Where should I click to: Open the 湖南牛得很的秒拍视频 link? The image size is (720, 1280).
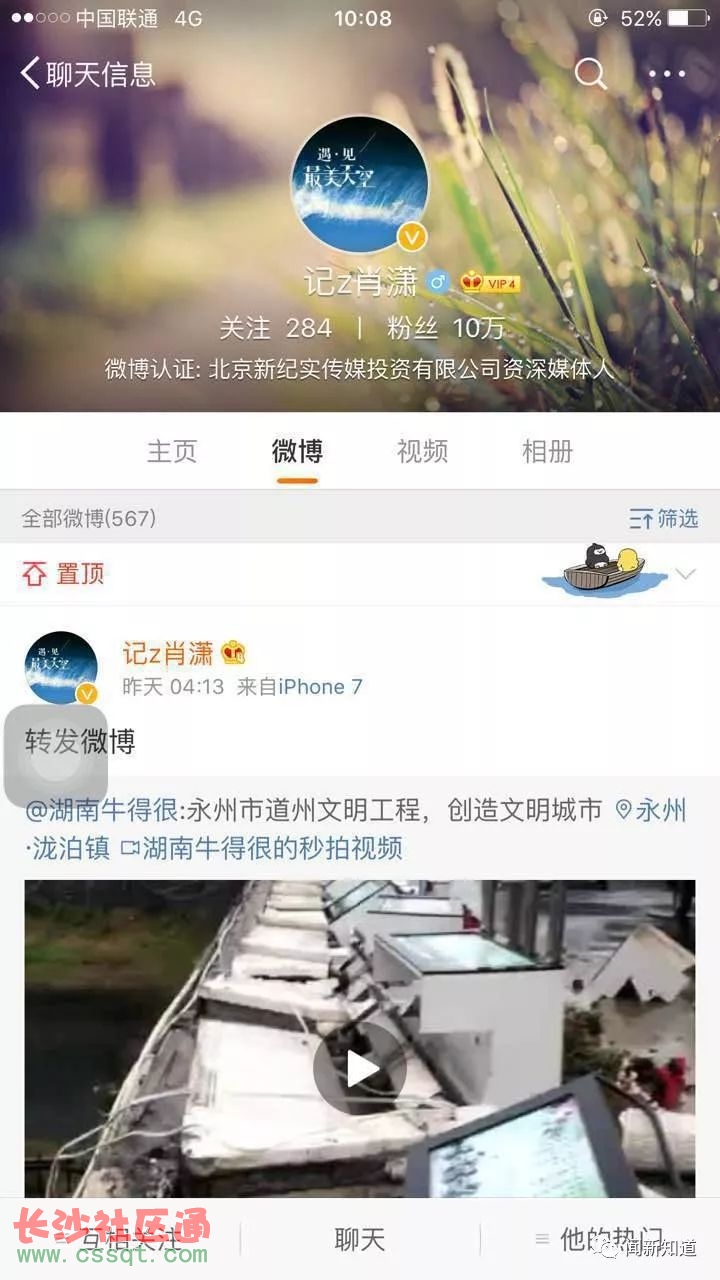[271, 849]
